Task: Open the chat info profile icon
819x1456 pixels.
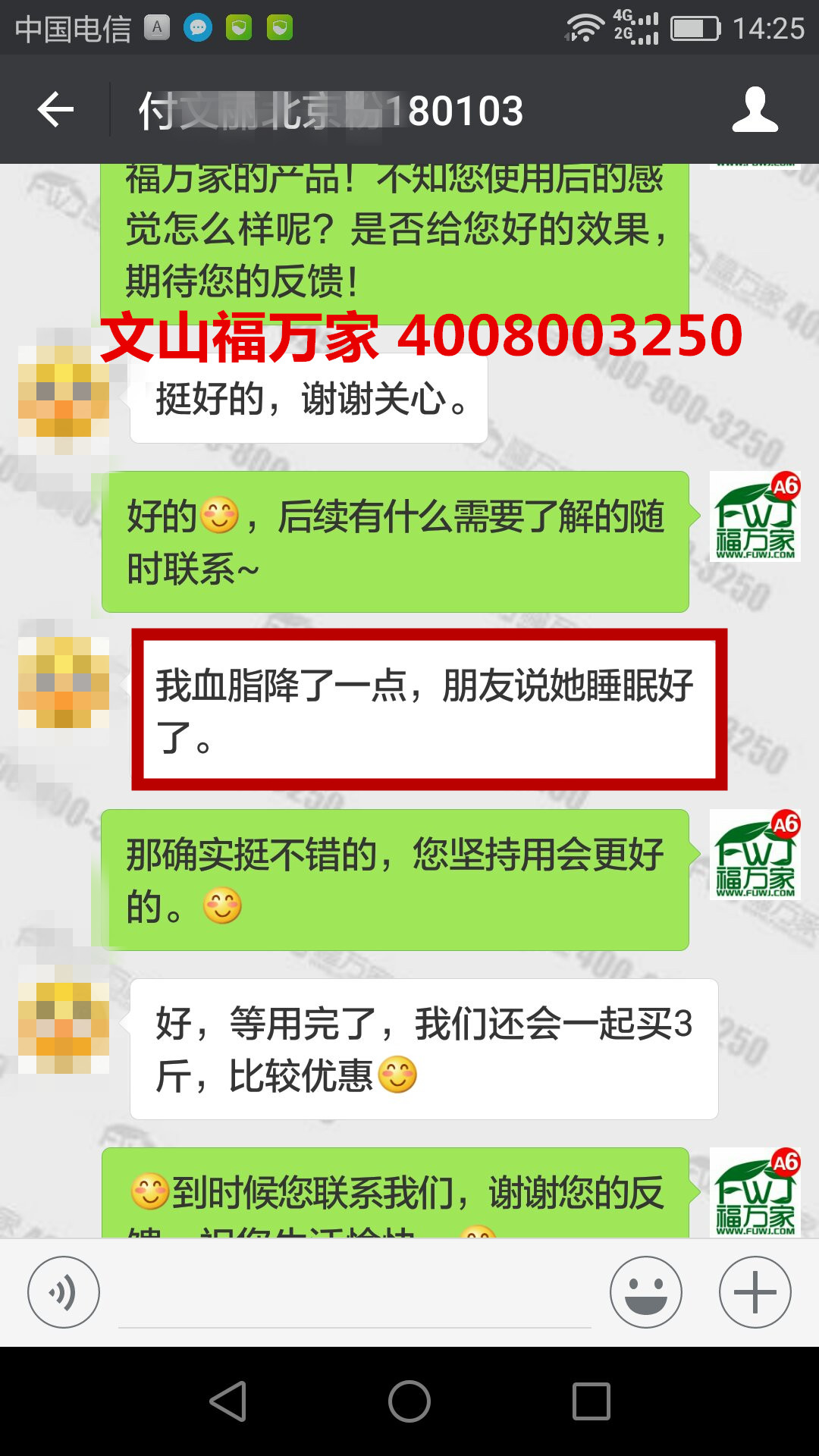Action: pyautogui.click(x=755, y=111)
